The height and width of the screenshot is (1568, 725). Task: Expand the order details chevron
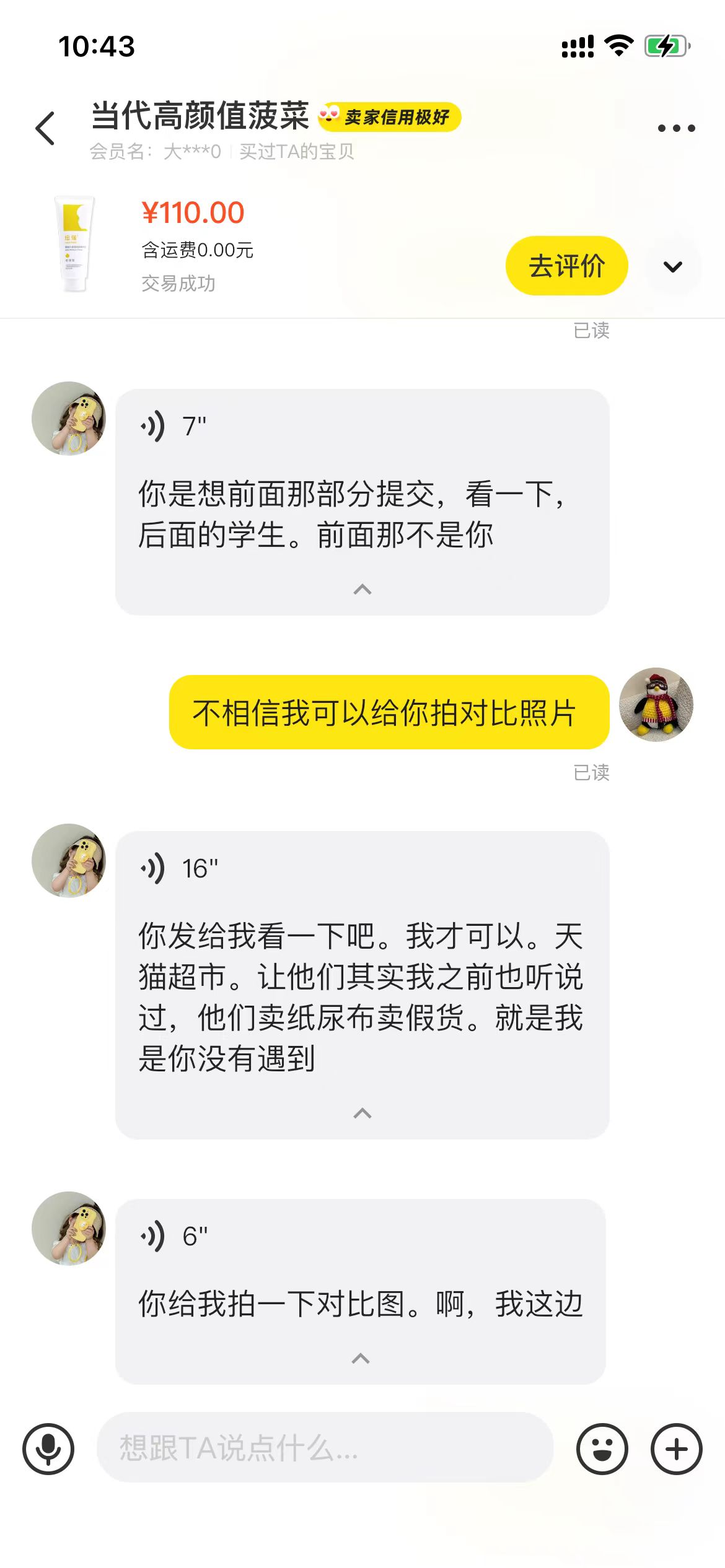[672, 267]
